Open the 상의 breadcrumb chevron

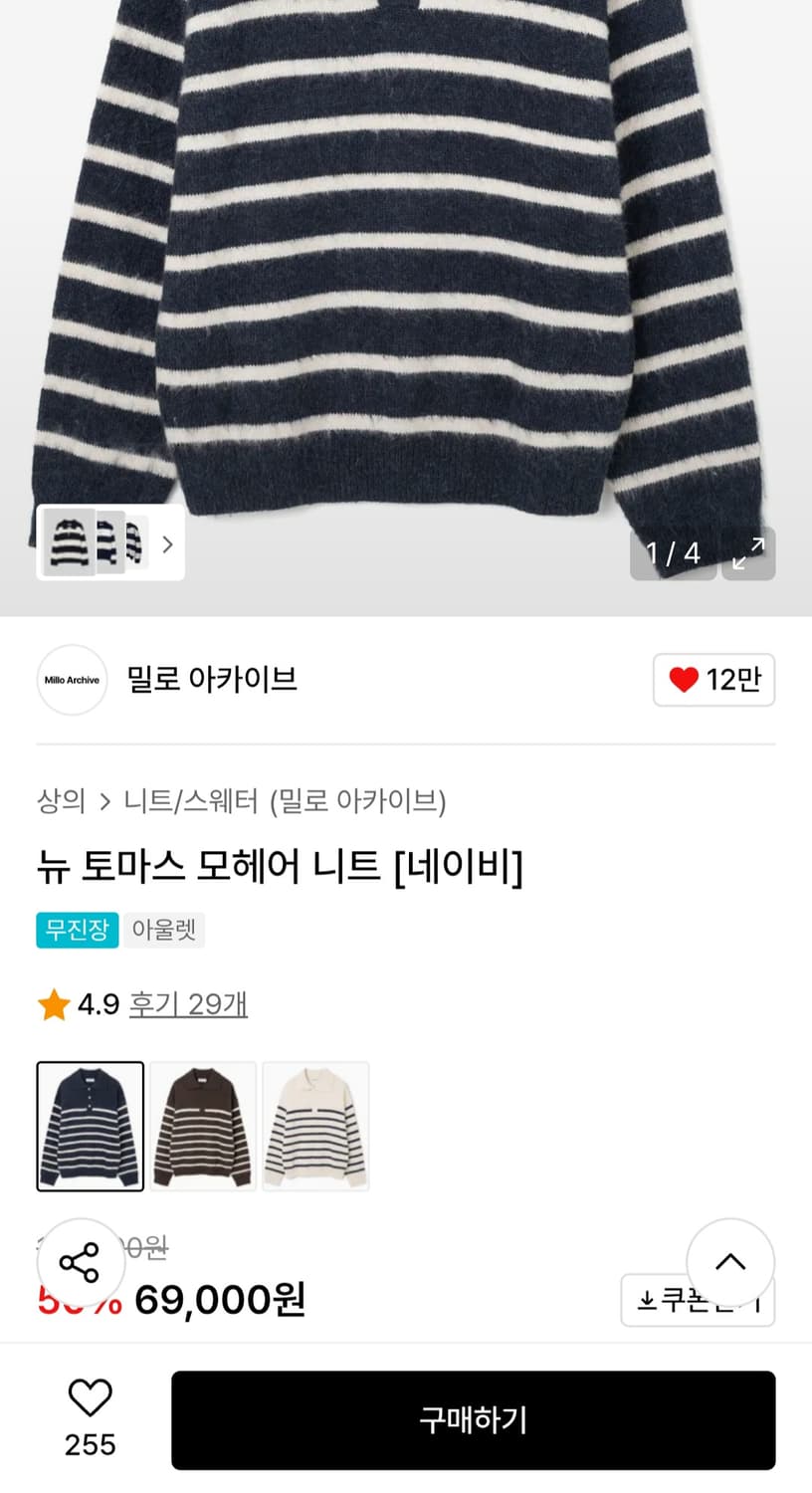(x=101, y=801)
